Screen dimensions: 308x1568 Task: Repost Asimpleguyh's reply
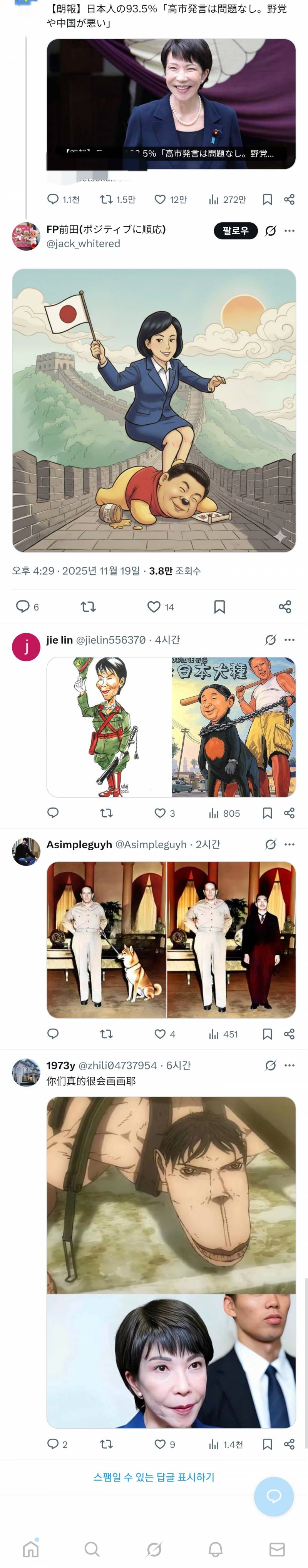106,1034
